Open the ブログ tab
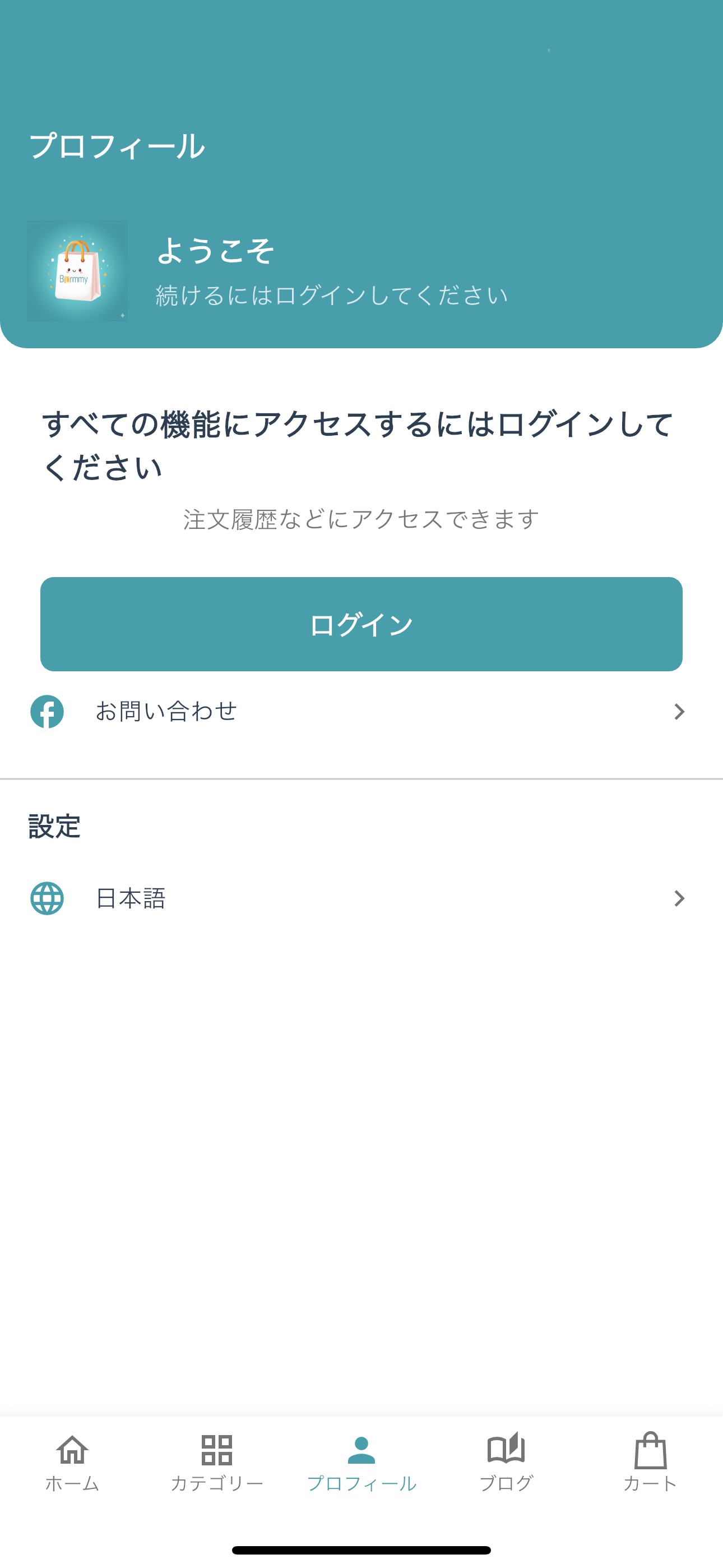Image resolution: width=723 pixels, height=1568 pixels. 506,1462
